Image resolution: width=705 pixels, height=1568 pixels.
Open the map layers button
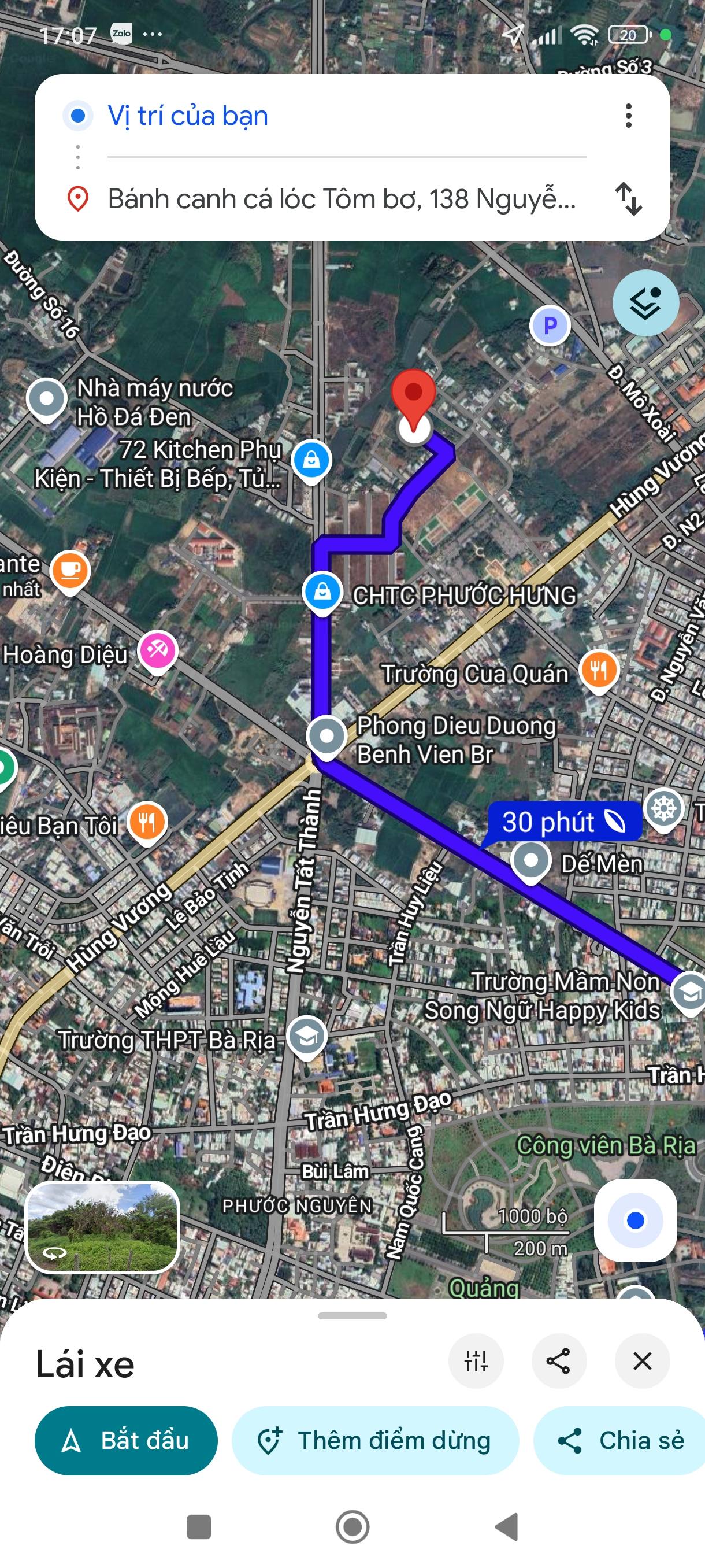(x=645, y=302)
